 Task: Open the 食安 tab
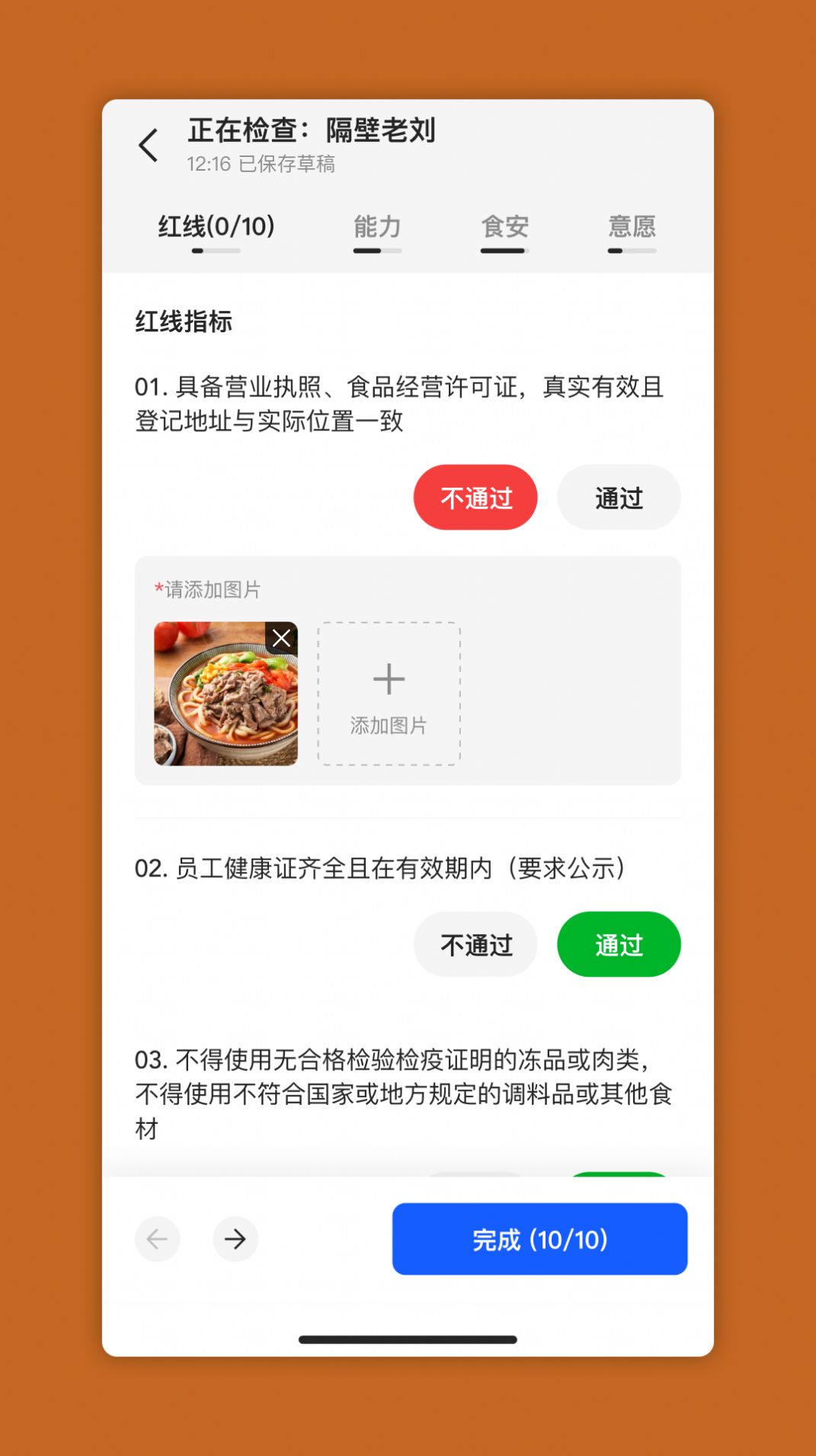(x=504, y=227)
